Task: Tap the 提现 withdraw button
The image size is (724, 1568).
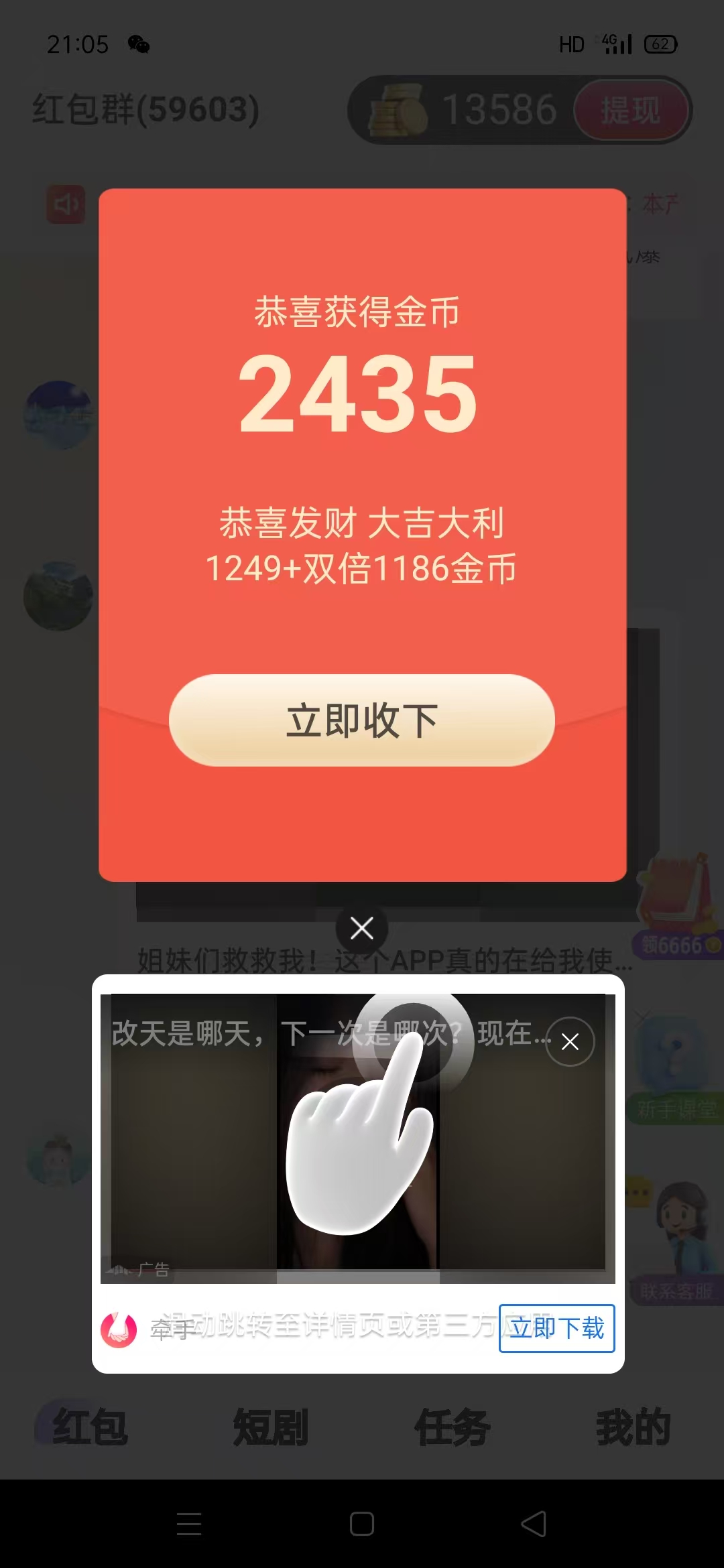Action: [631, 110]
